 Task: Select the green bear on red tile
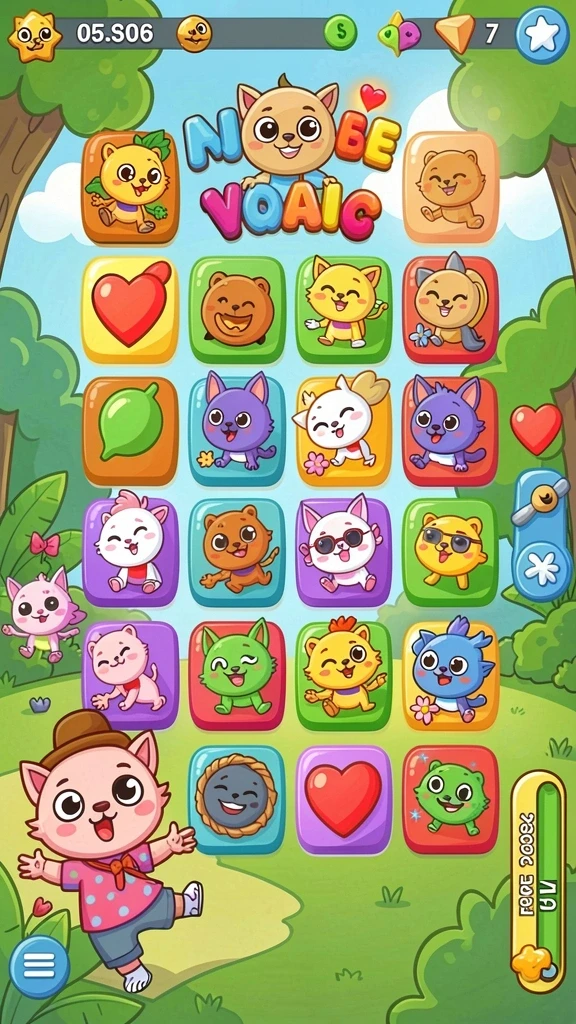coord(450,799)
